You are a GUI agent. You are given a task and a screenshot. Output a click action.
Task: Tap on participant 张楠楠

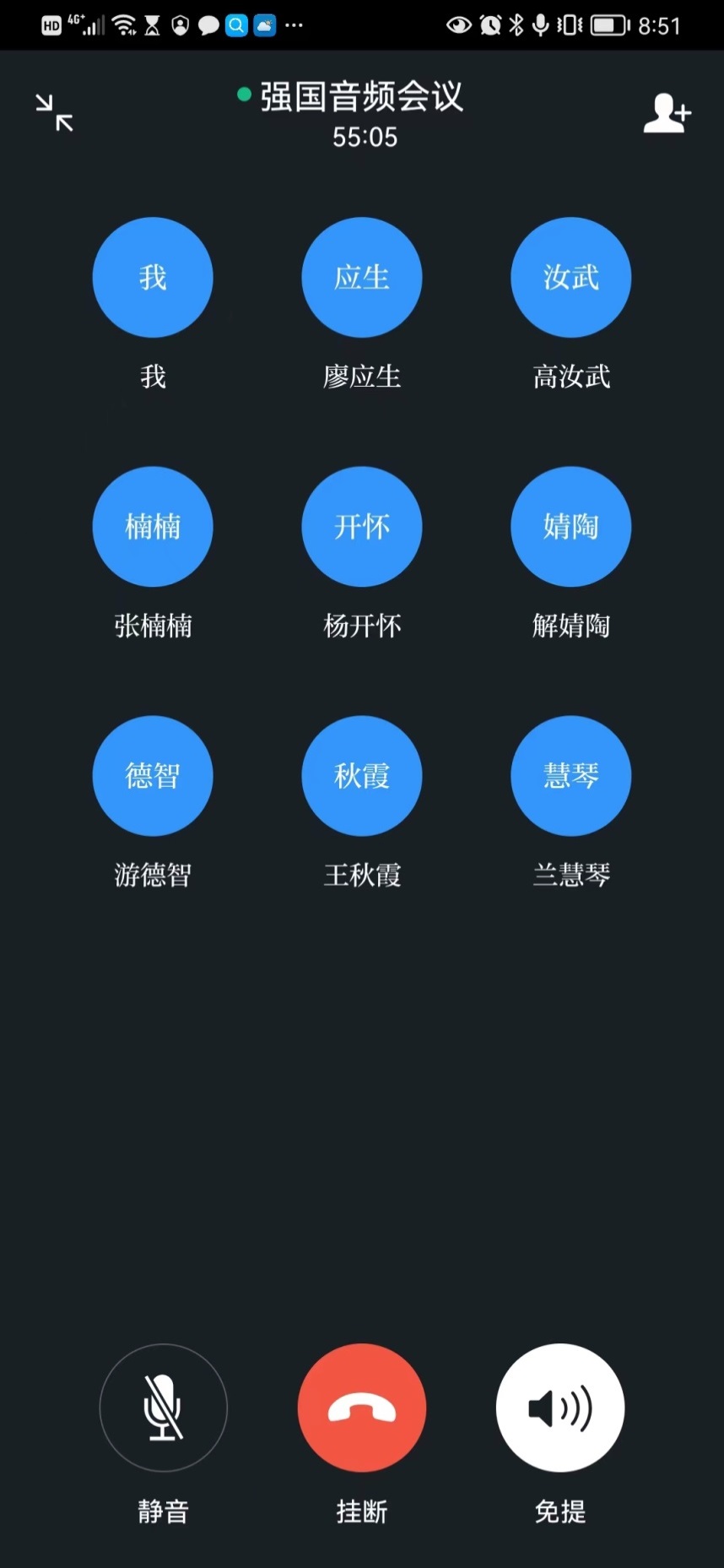153,527
